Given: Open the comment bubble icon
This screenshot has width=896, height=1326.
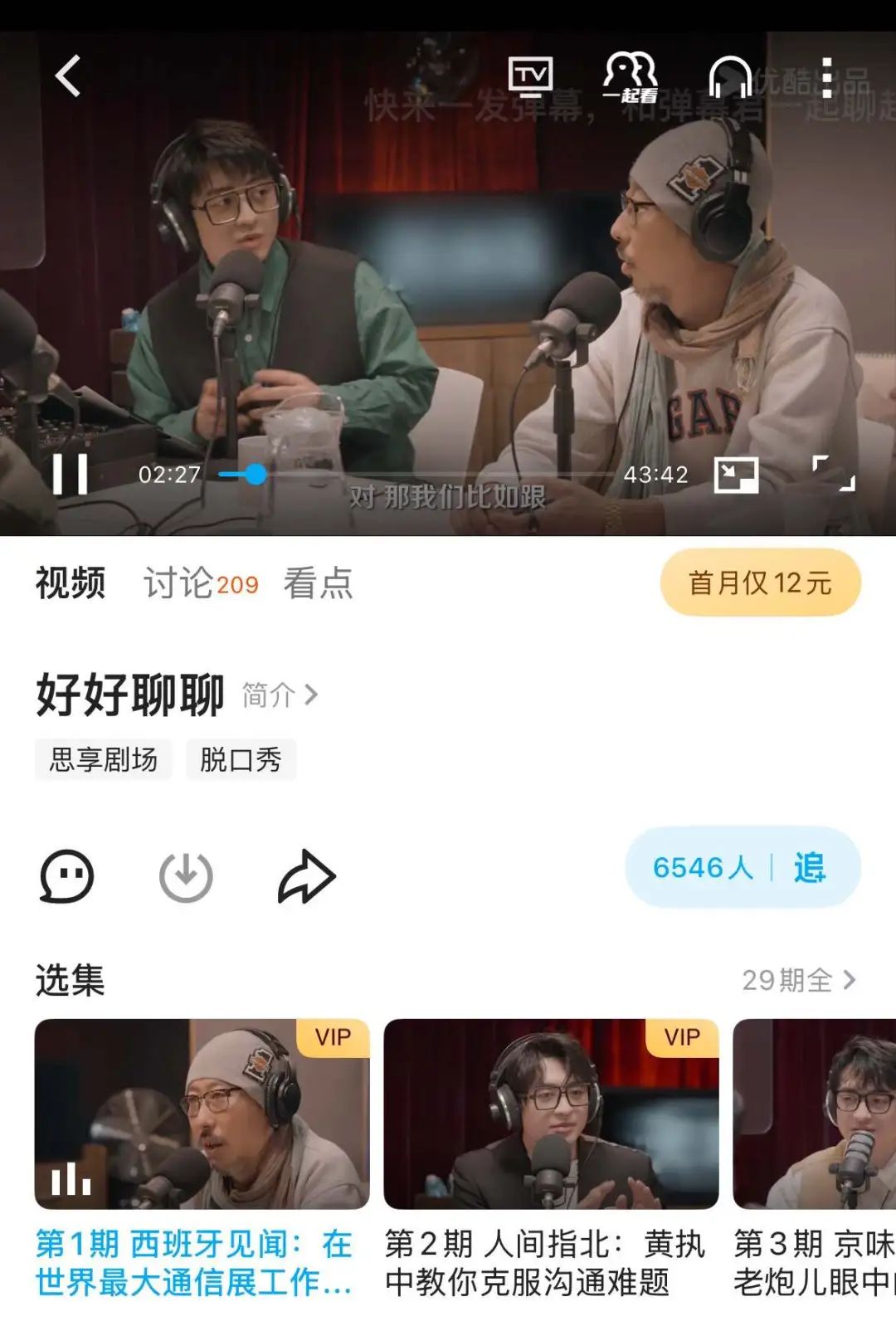Looking at the screenshot, I should (x=67, y=876).
